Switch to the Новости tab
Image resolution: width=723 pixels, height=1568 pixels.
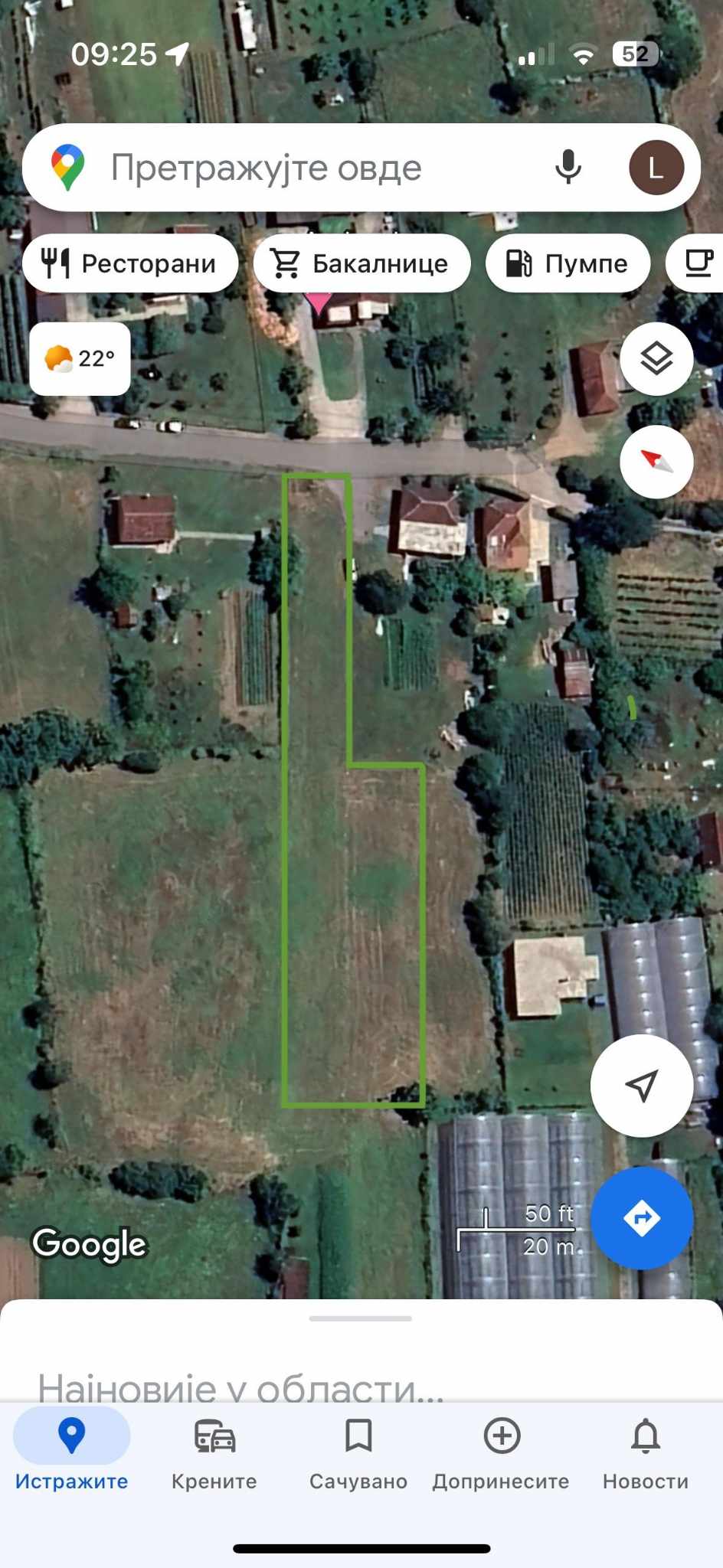646,1452
